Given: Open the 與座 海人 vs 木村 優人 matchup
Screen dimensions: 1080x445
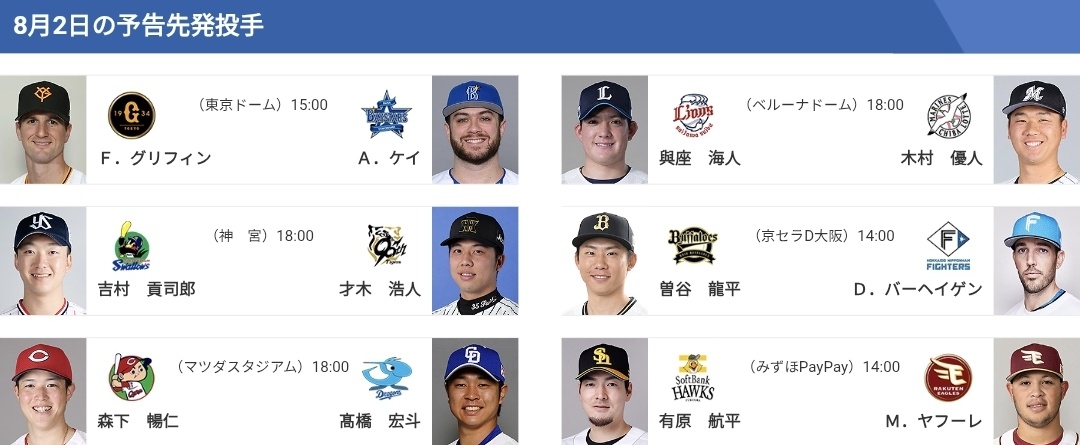Looking at the screenshot, I should (x=820, y=130).
